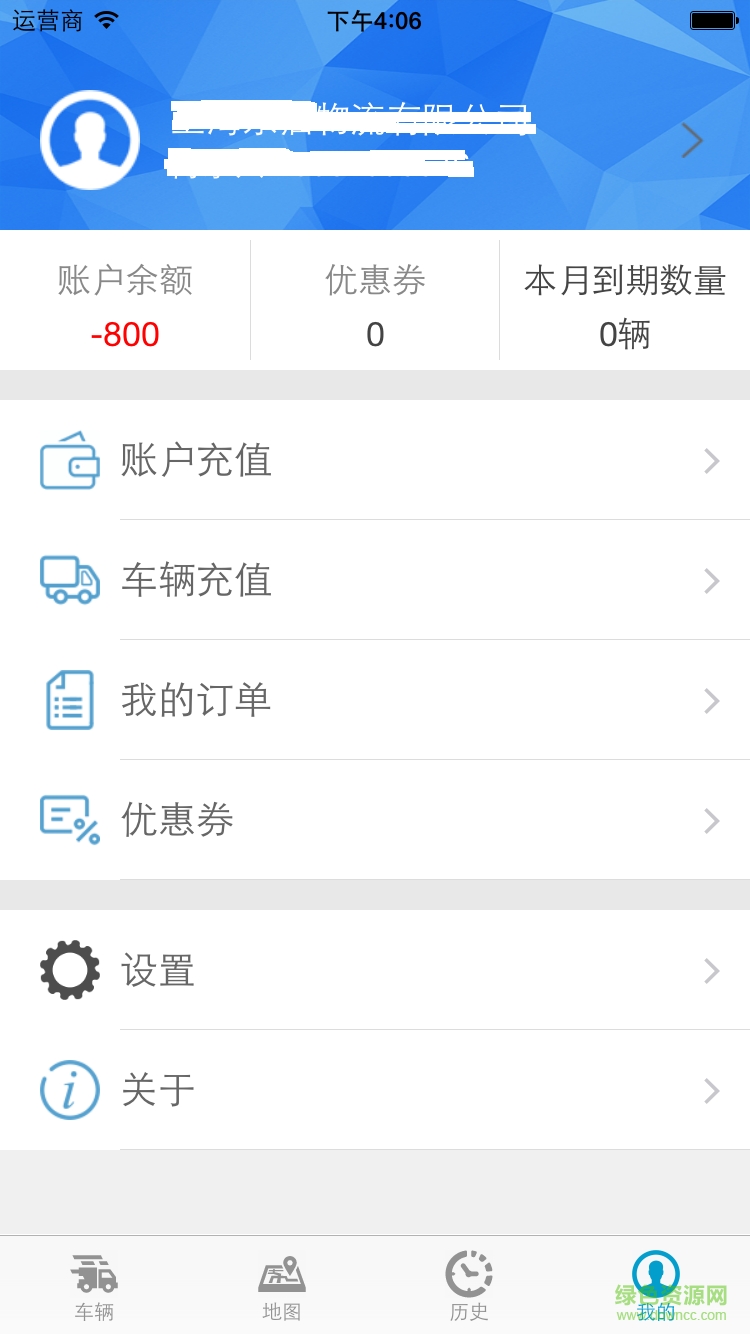Open the profile avatar image
The image size is (750, 1334).
click(90, 140)
